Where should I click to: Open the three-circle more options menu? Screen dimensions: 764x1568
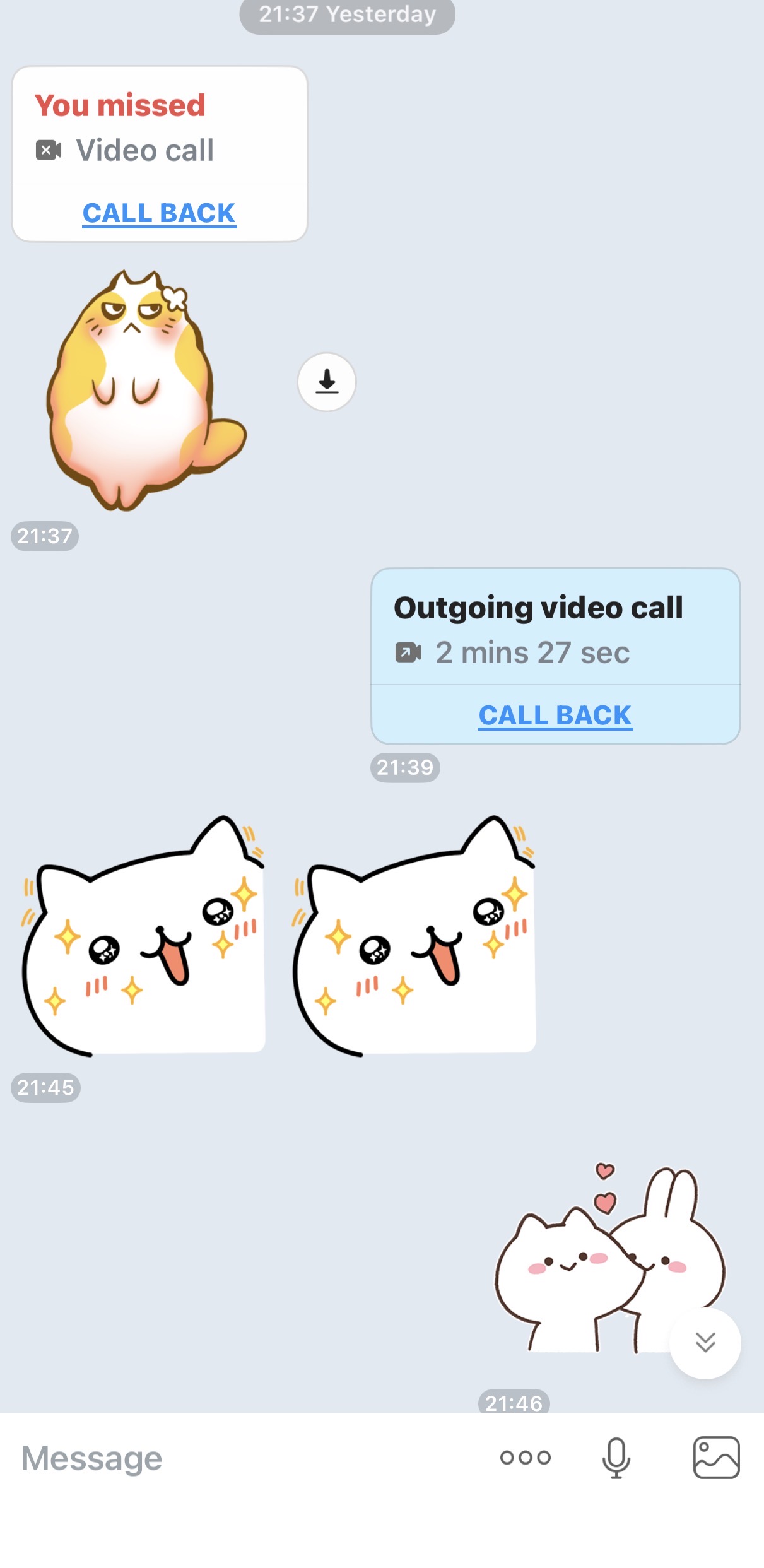tap(525, 1458)
